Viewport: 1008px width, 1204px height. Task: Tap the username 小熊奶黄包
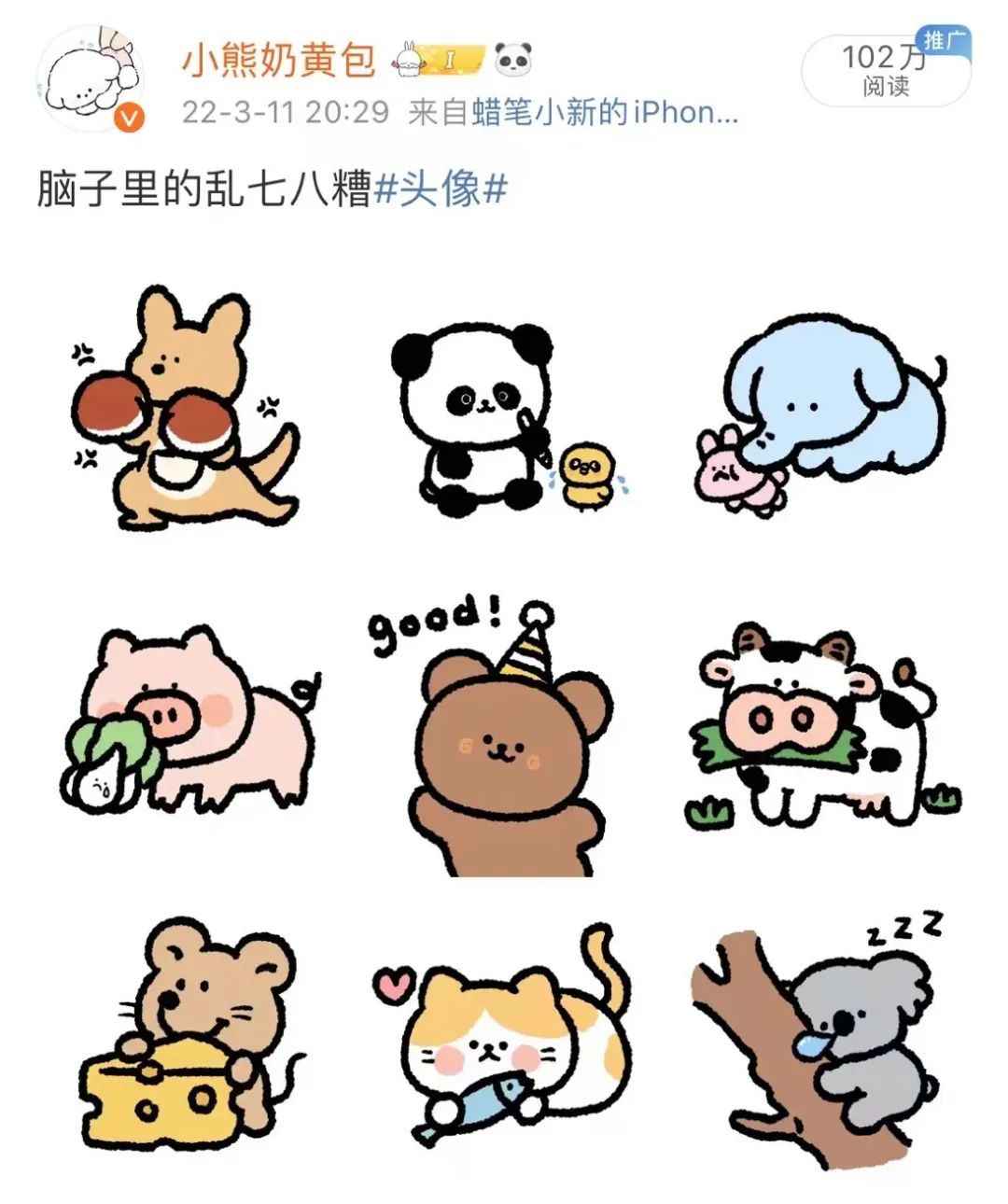[x=278, y=61]
